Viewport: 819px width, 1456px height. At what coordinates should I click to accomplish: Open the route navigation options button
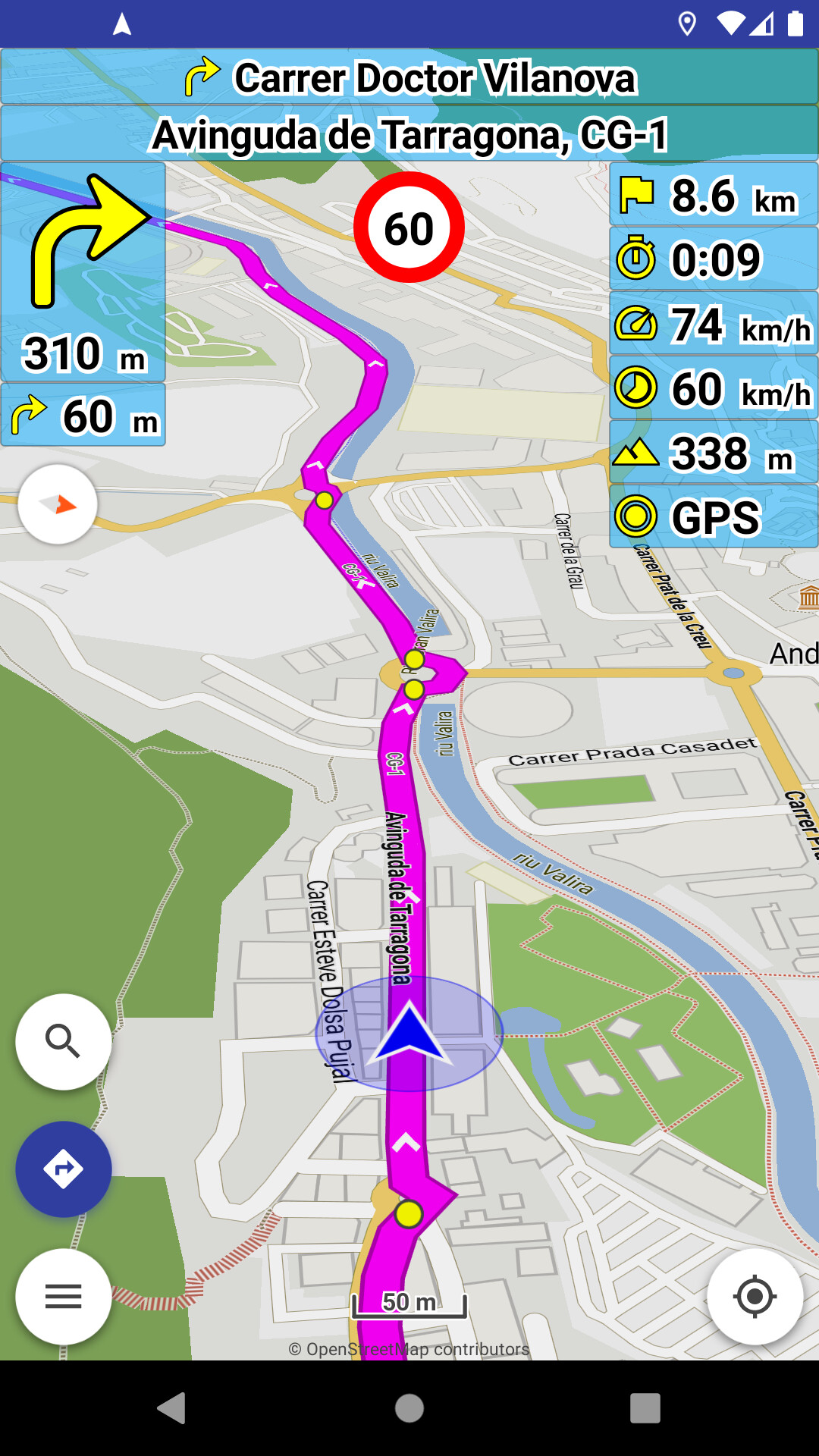click(64, 1169)
